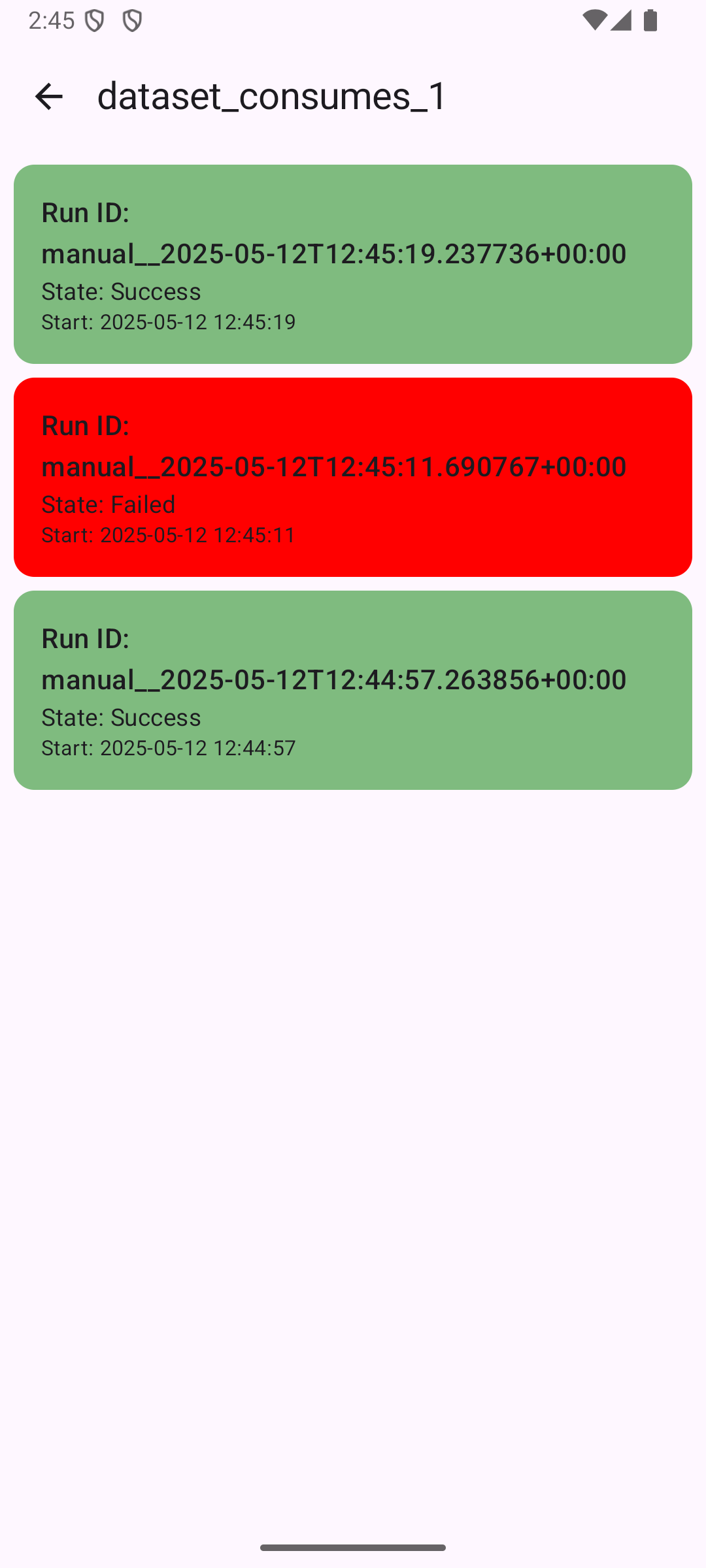706x1568 pixels.
Task: Click State: Failed label
Action: pos(108,504)
